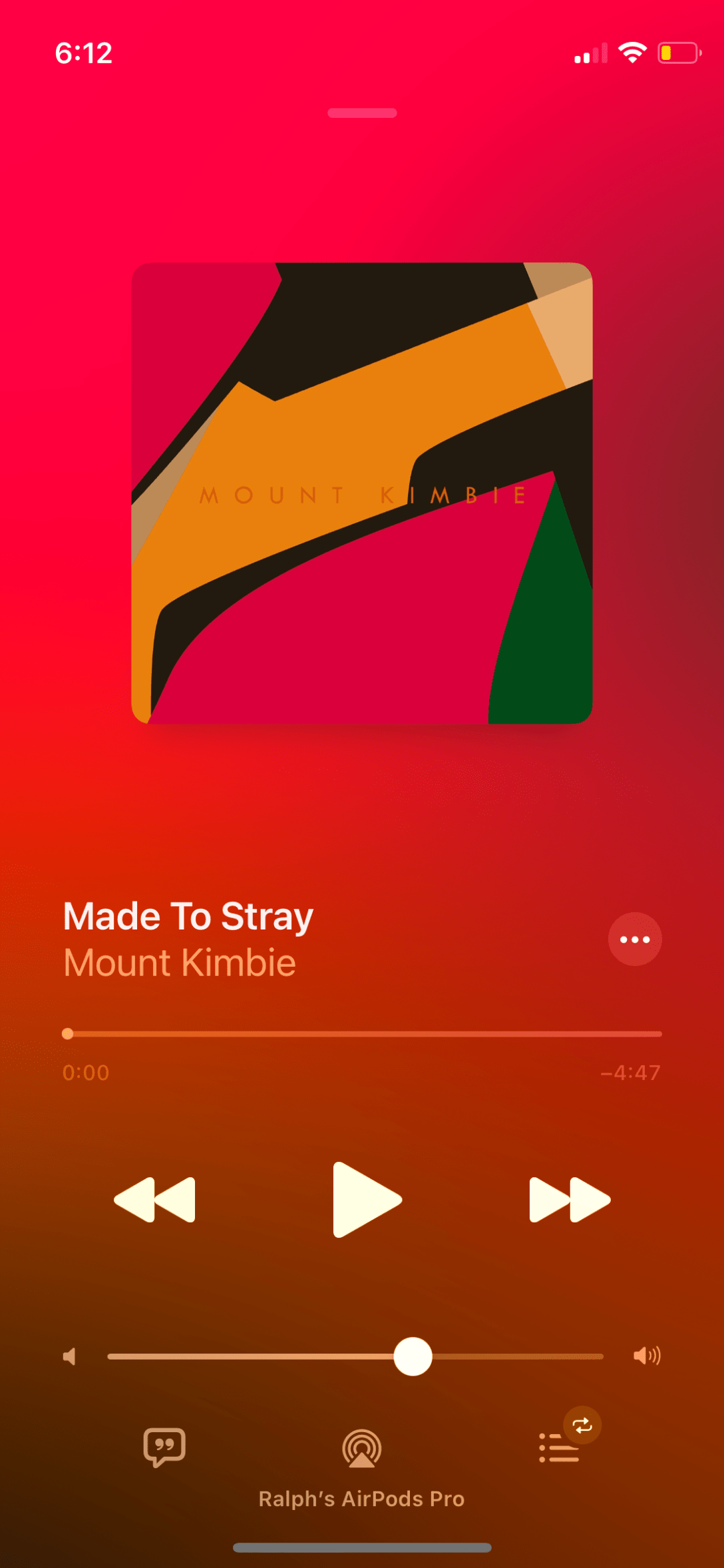Screen dimensions: 724x1568
Task: Open the Mount Kimbie artist link
Action: click(x=180, y=963)
